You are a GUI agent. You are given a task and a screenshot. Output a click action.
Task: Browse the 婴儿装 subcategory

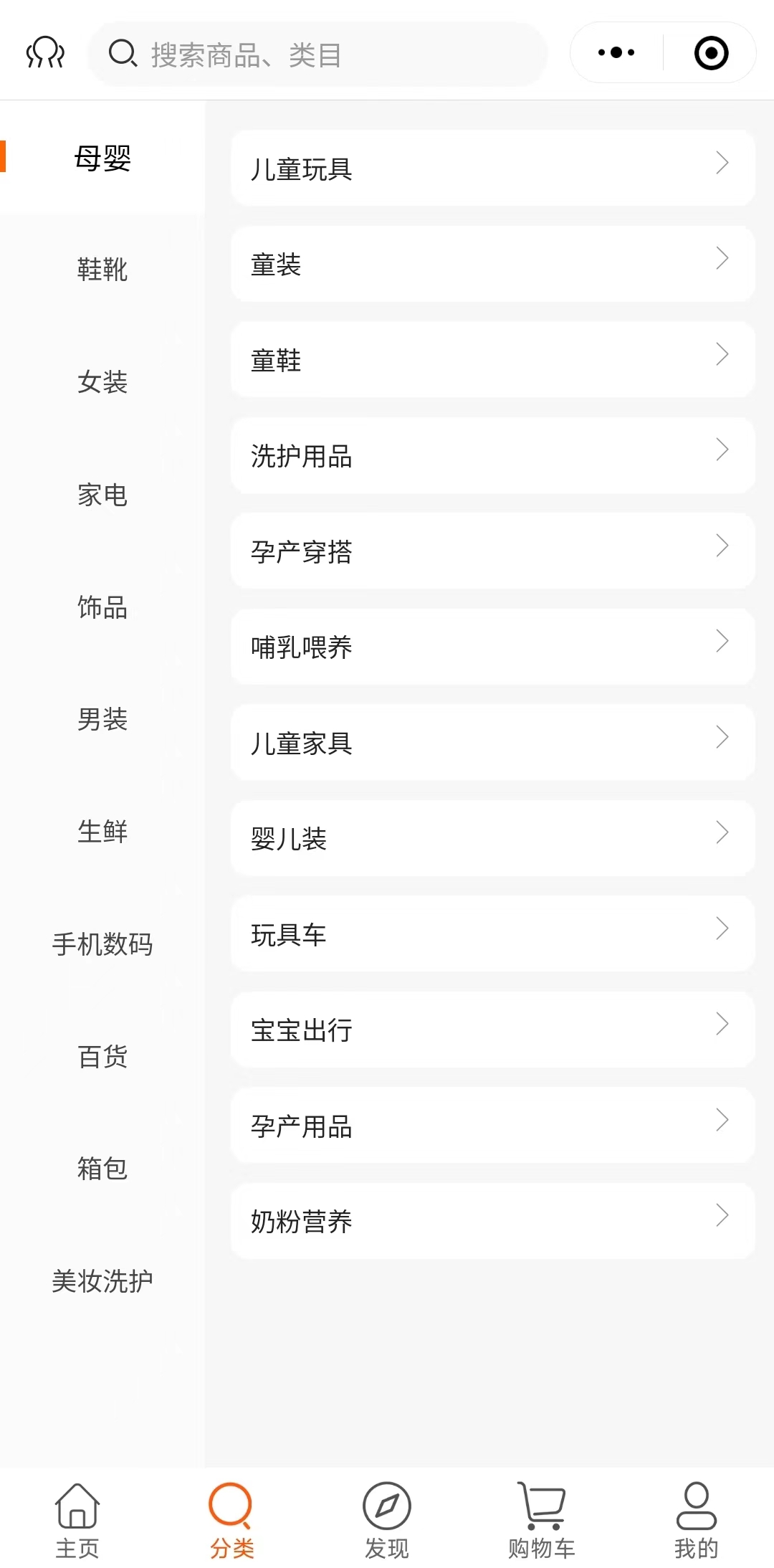point(492,838)
